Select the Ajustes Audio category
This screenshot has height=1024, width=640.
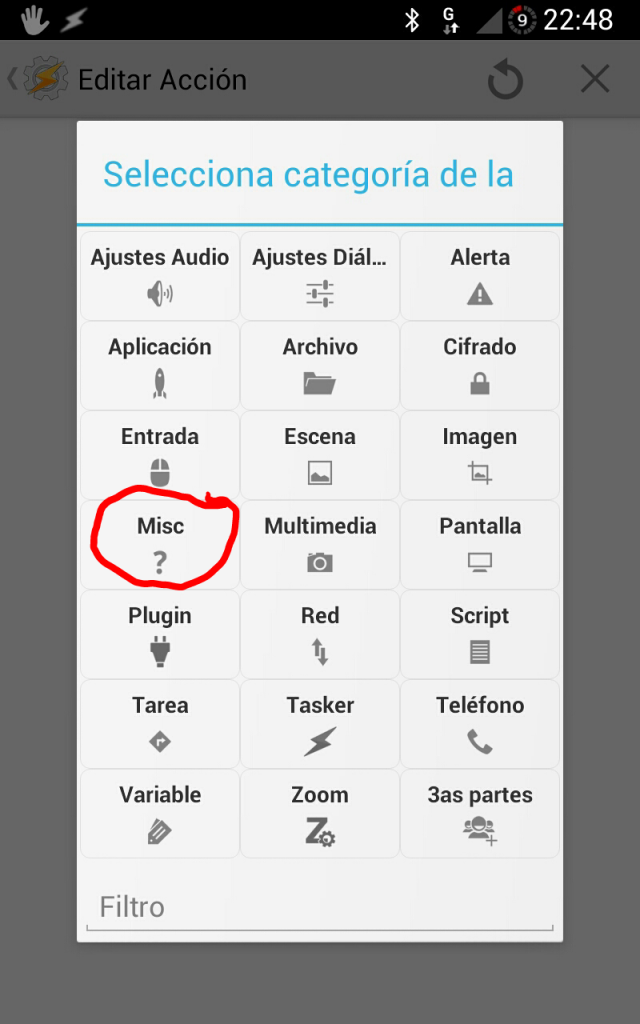[160, 276]
